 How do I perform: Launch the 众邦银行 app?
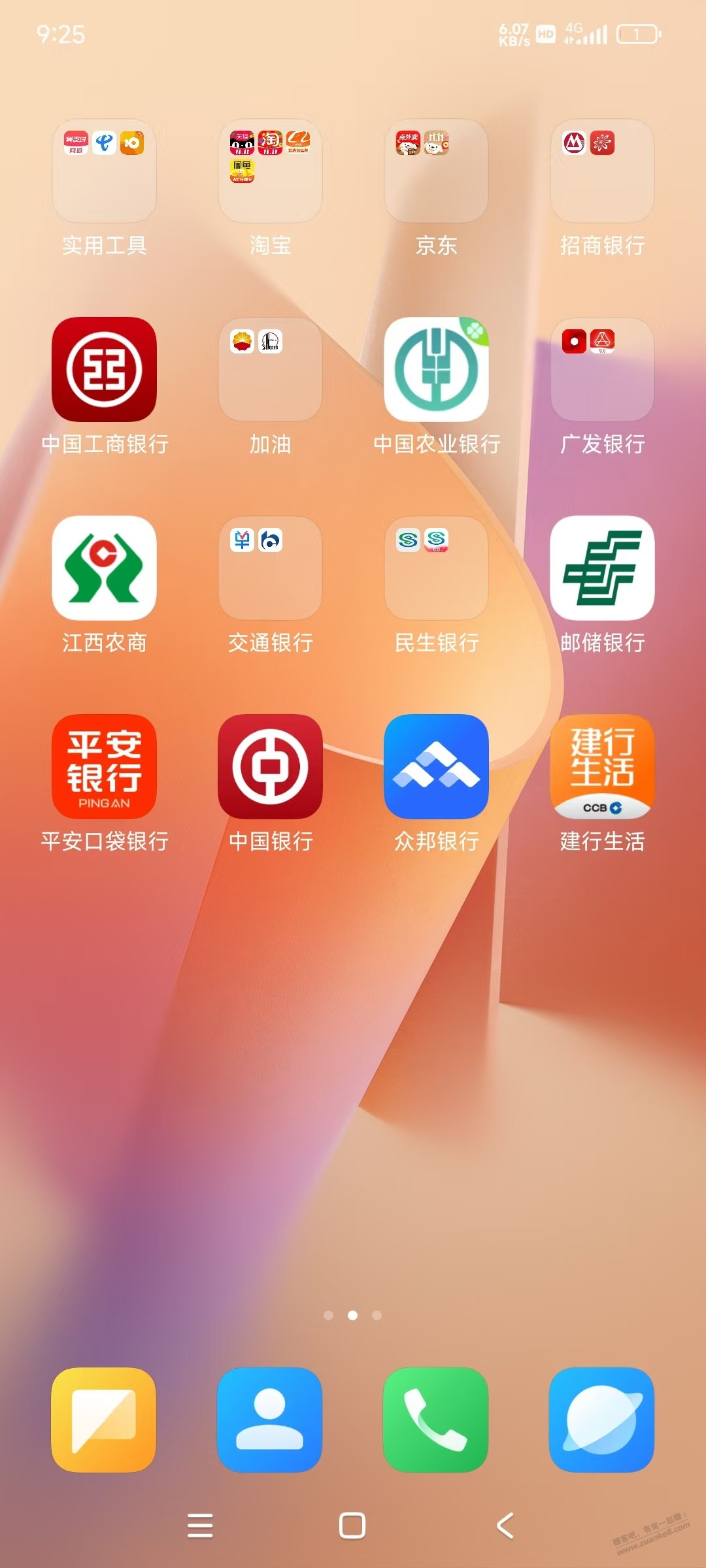436,766
